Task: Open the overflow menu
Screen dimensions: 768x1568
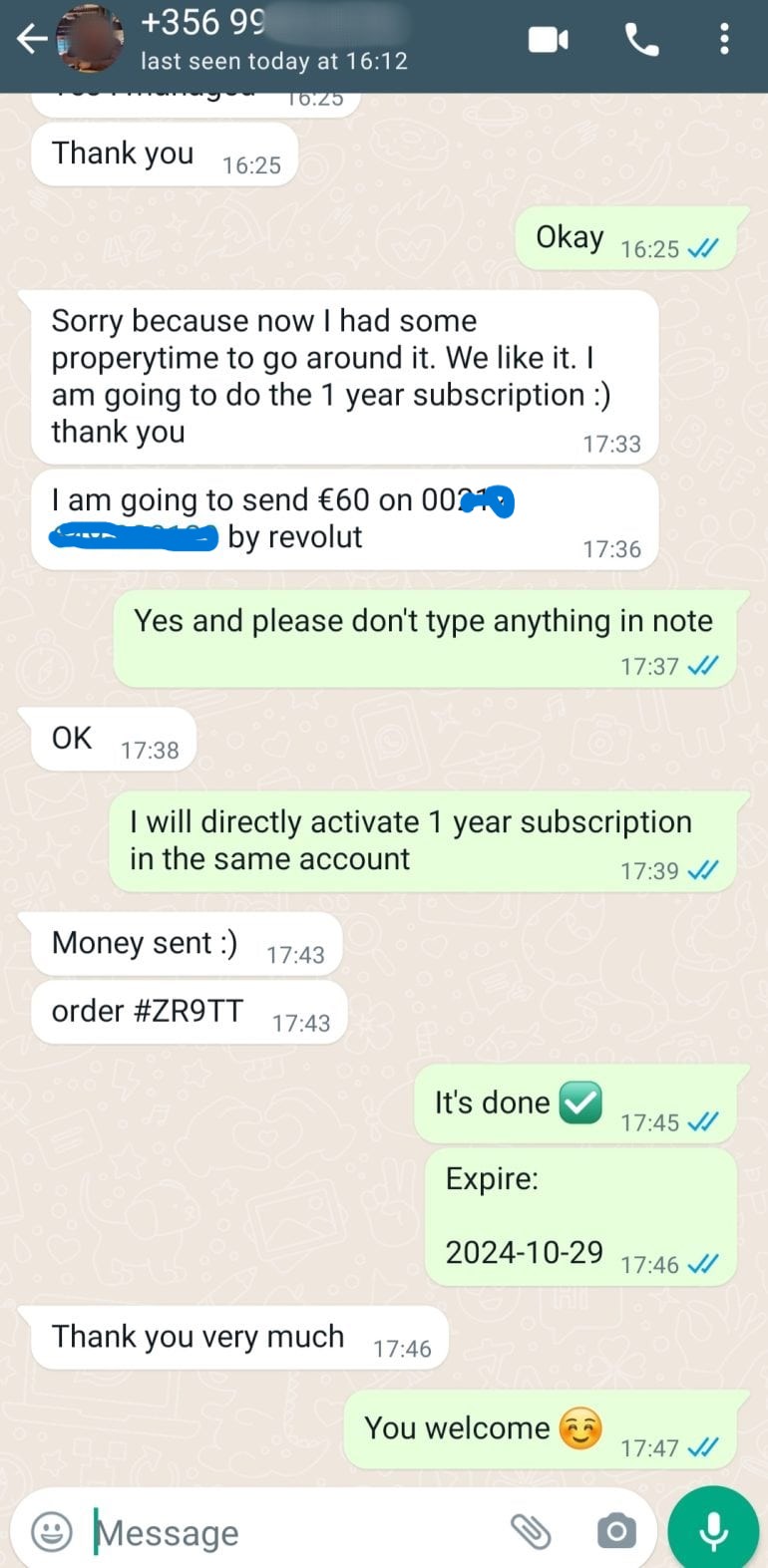Action: (724, 40)
